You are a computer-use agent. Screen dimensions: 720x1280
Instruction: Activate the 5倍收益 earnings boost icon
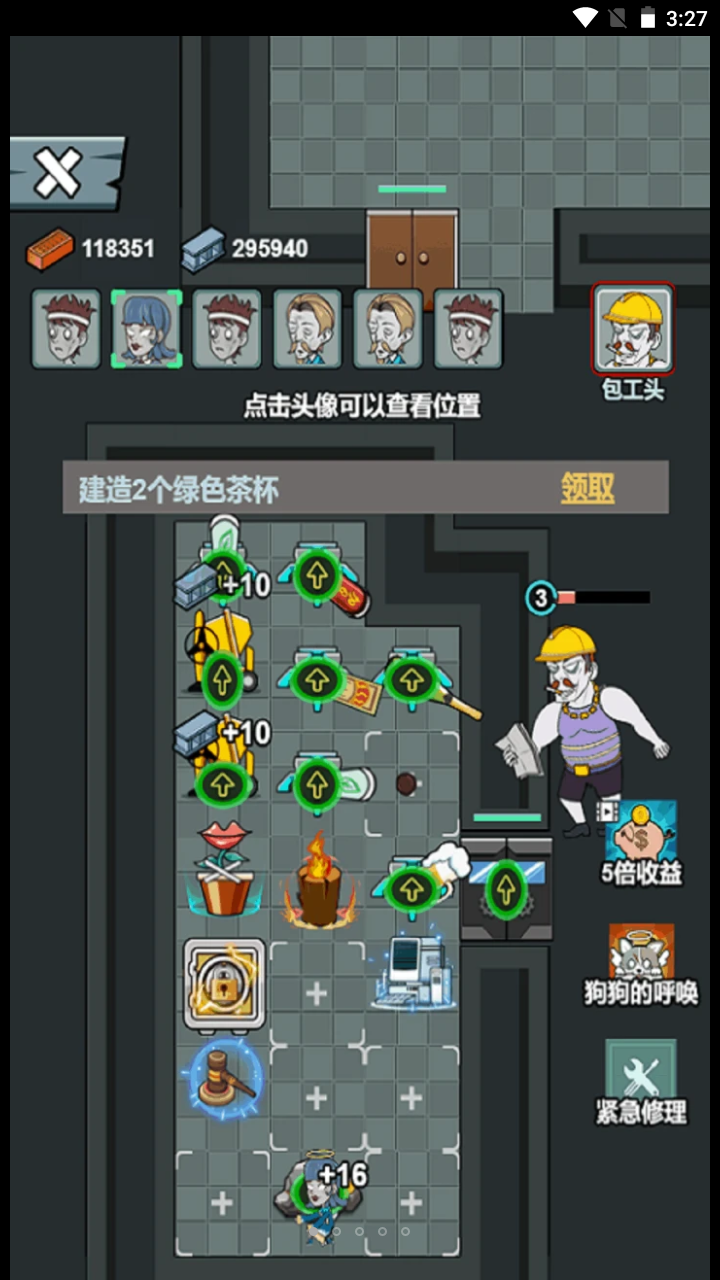(x=641, y=843)
